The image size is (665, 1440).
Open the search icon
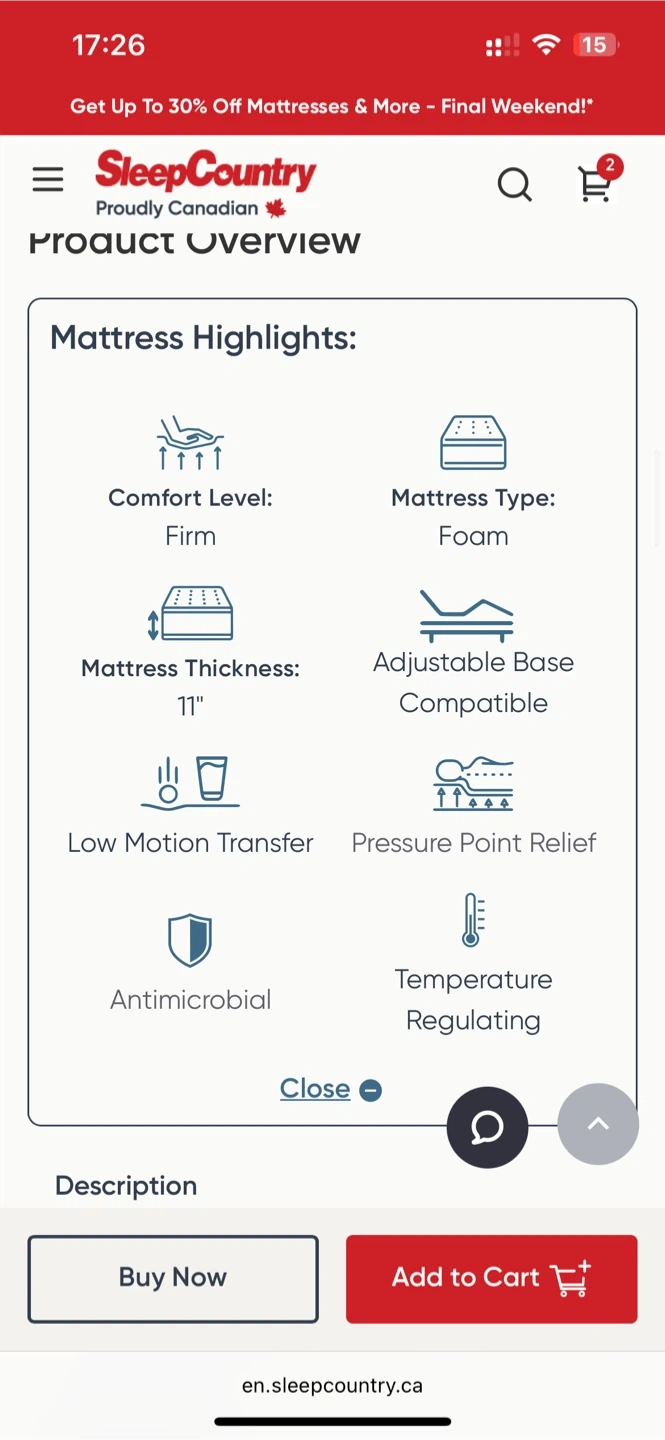click(515, 184)
